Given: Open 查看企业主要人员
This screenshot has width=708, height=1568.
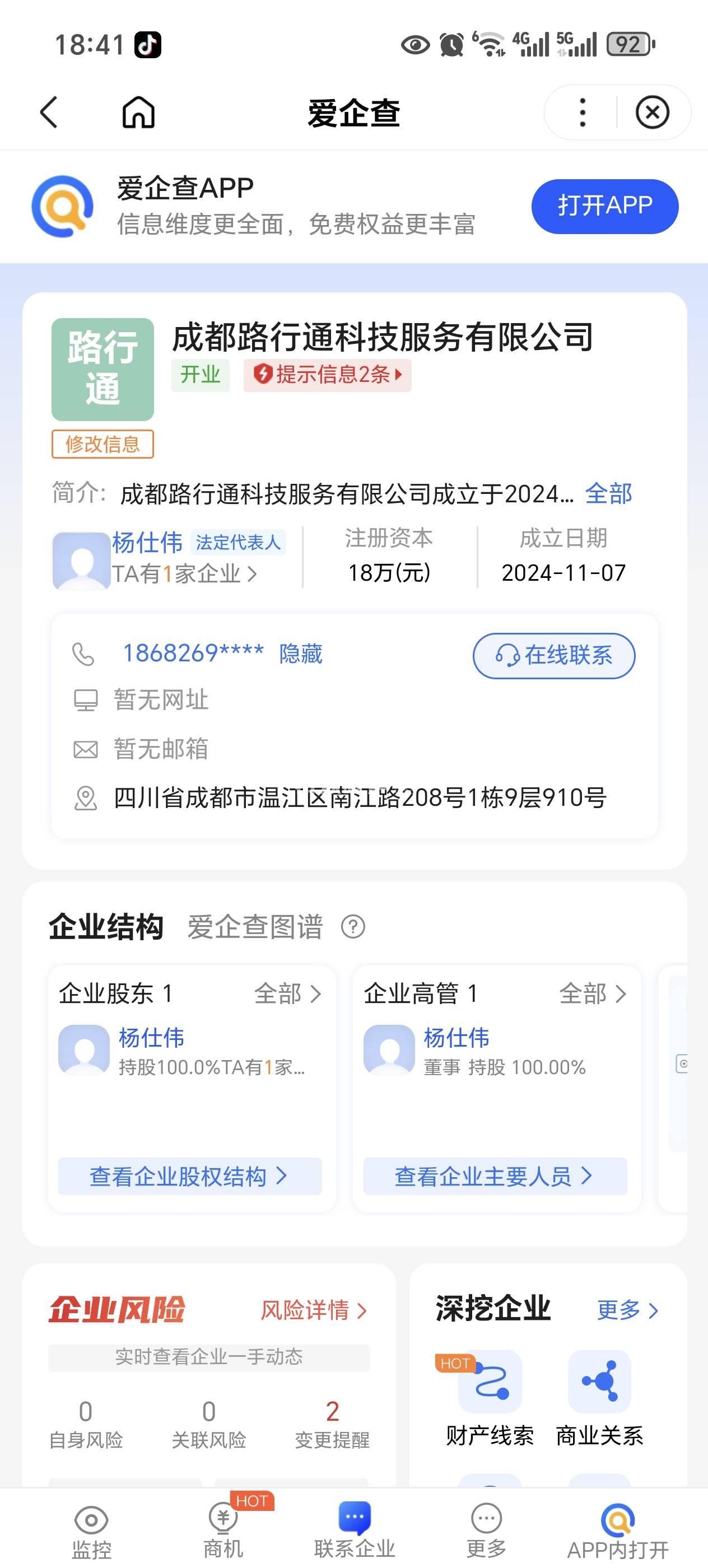Looking at the screenshot, I should [495, 1176].
